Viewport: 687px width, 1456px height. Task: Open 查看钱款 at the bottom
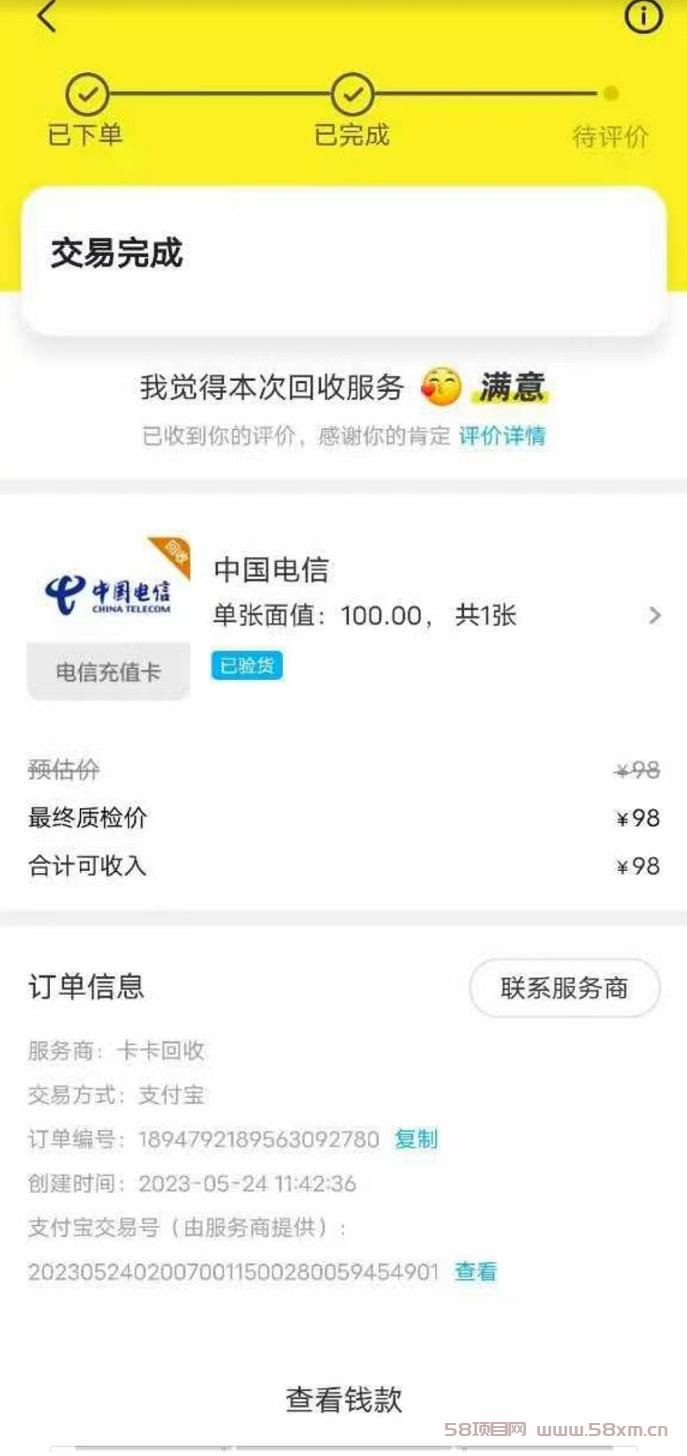[344, 1400]
